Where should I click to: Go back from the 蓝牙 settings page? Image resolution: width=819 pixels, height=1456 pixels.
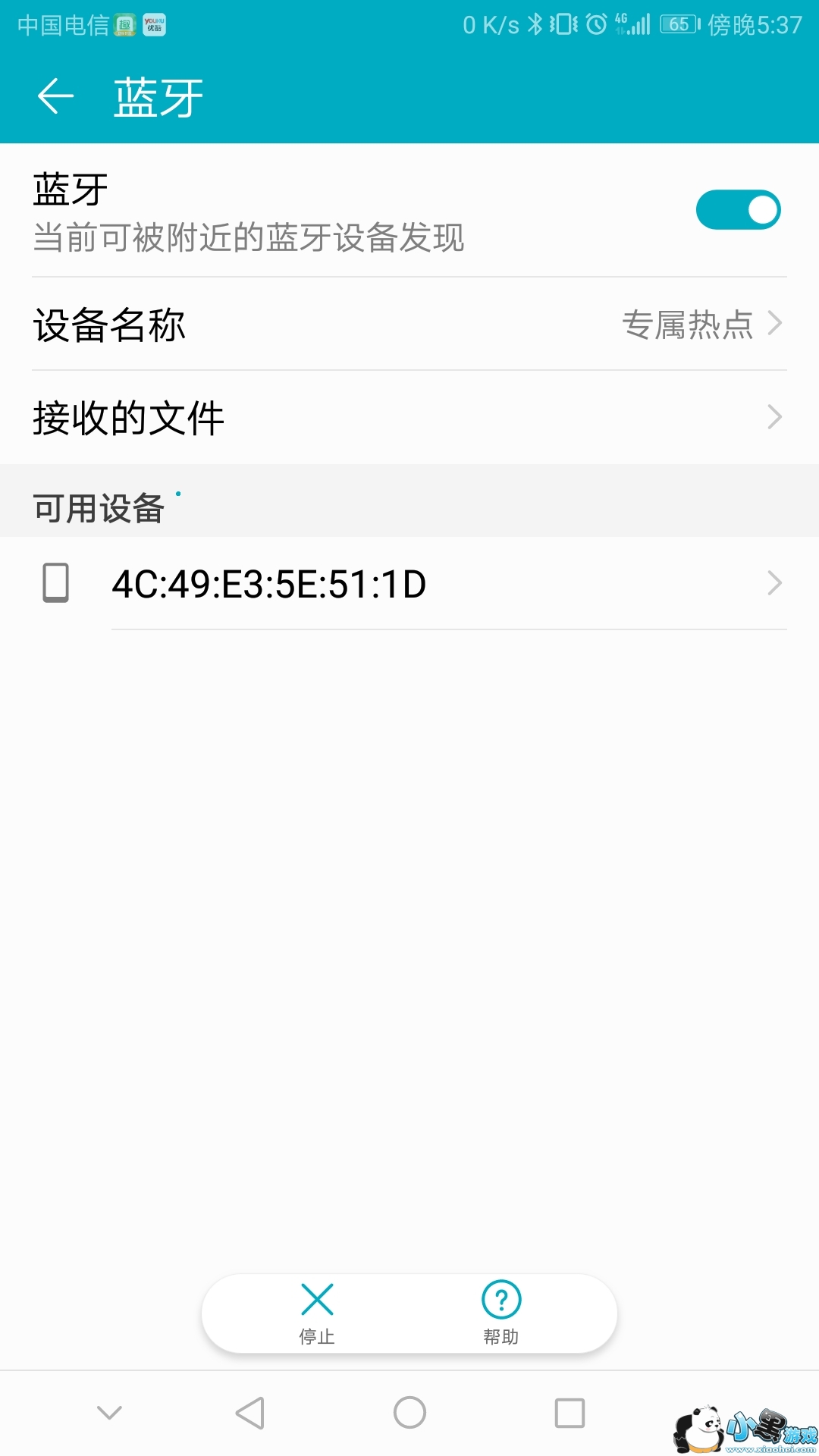click(x=55, y=96)
